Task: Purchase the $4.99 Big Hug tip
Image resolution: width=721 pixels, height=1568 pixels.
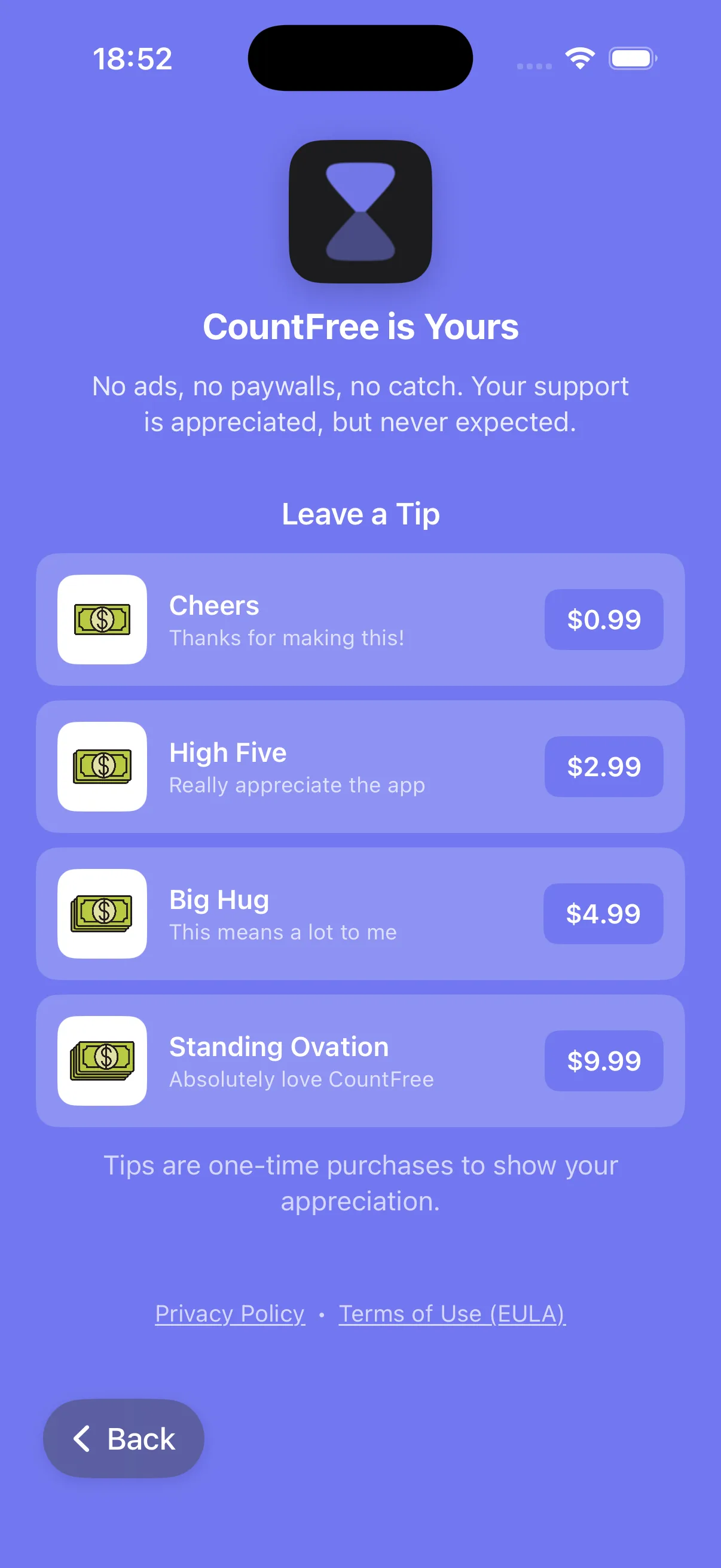Action: (604, 914)
